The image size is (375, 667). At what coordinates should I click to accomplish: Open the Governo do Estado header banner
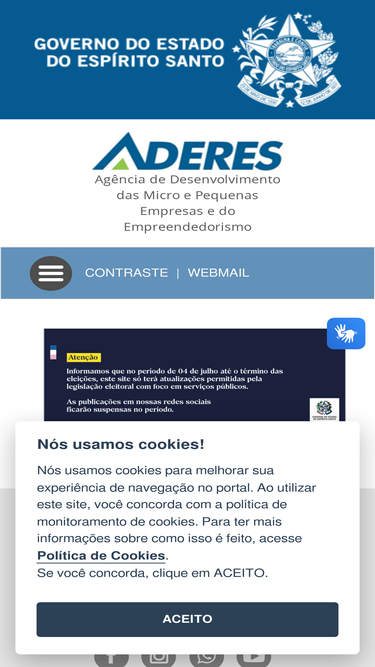tap(188, 59)
